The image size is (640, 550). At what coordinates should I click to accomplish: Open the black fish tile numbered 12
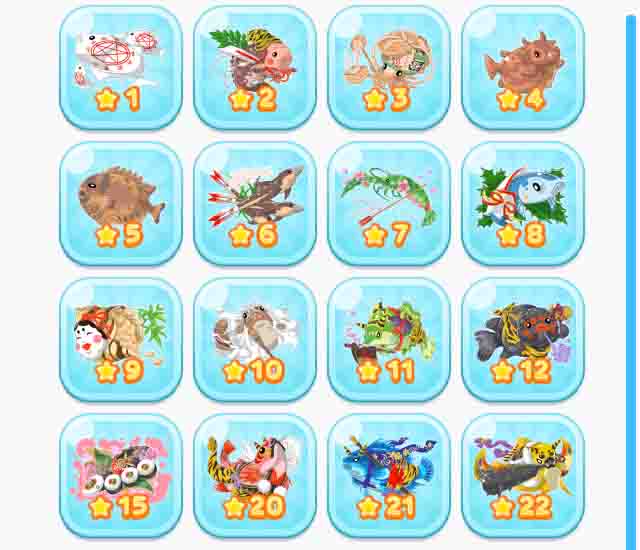click(x=522, y=339)
